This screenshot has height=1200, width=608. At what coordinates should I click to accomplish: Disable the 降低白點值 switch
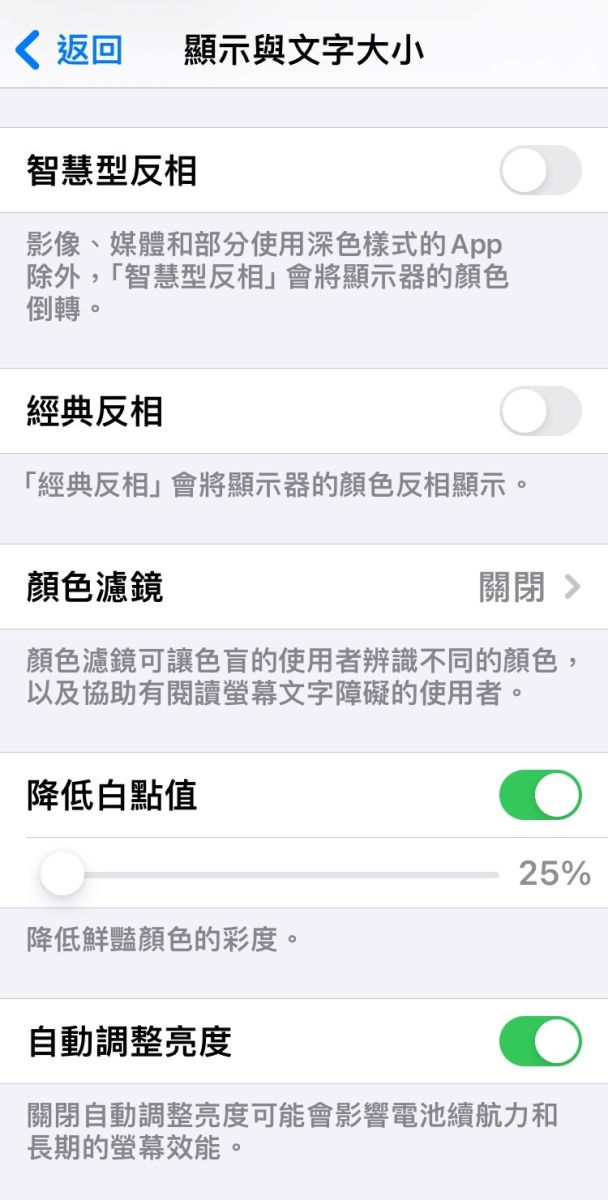click(540, 795)
